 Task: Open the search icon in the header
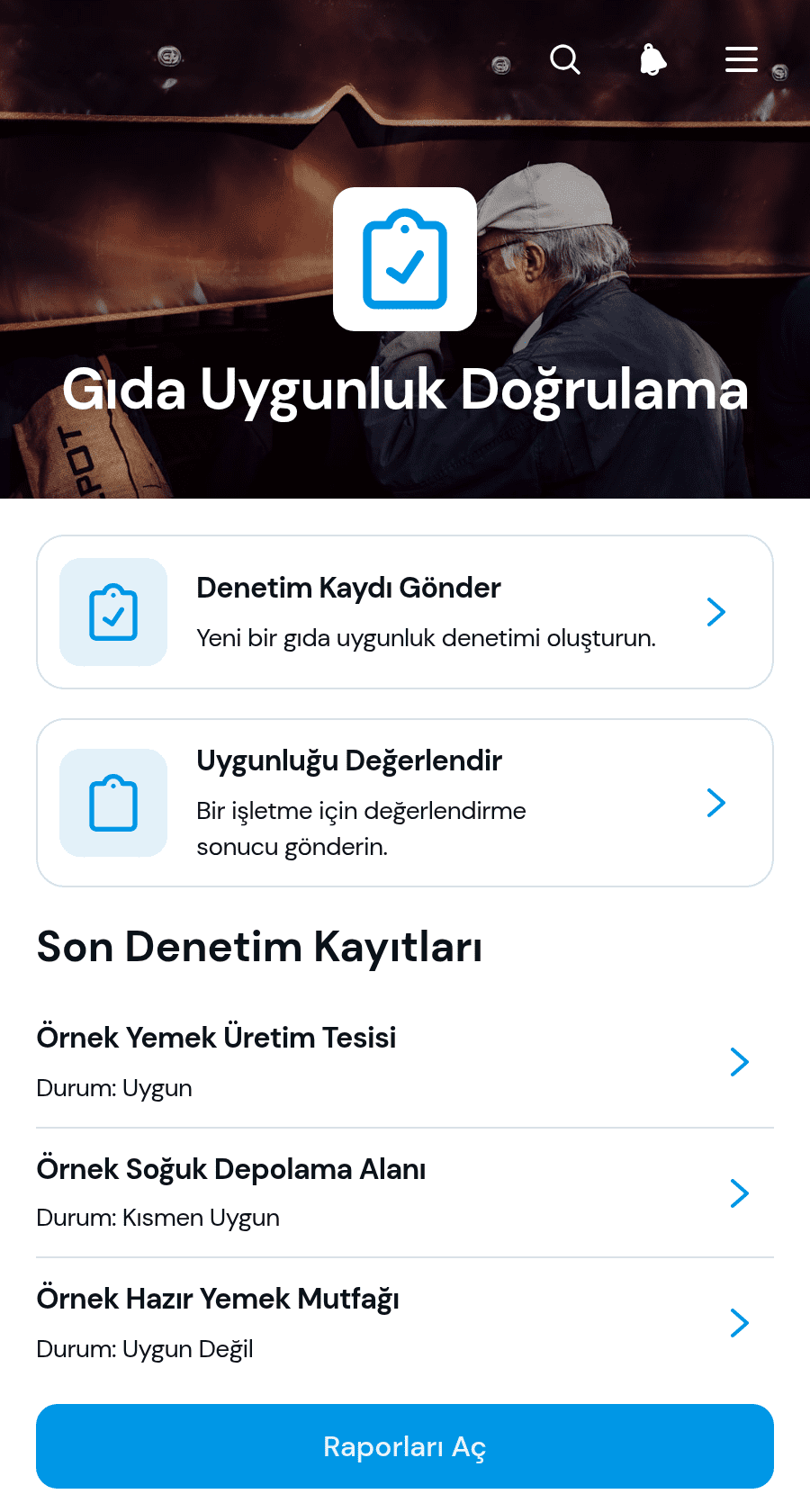(x=565, y=60)
